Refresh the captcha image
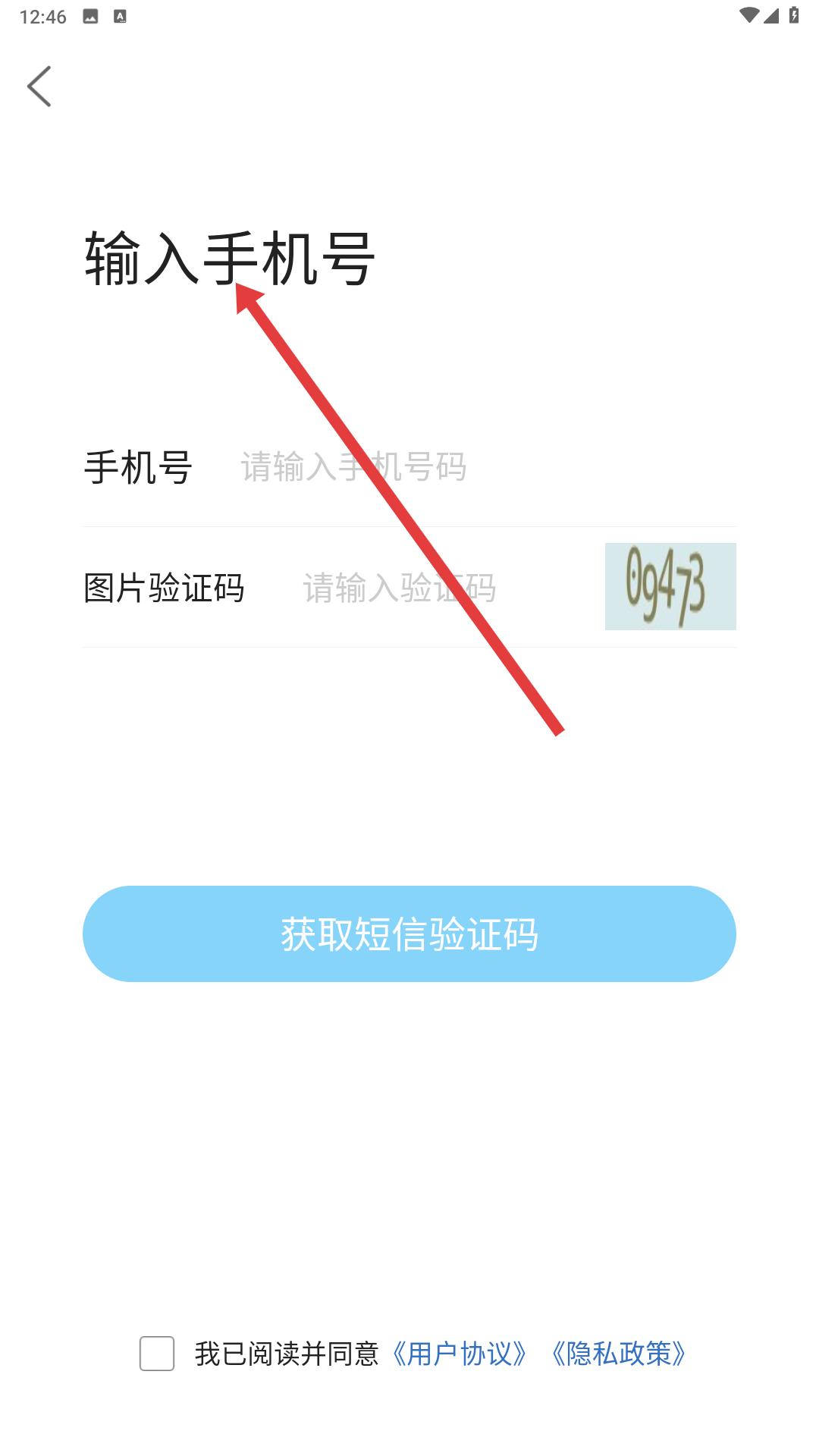The height and width of the screenshot is (1456, 819). point(670,586)
